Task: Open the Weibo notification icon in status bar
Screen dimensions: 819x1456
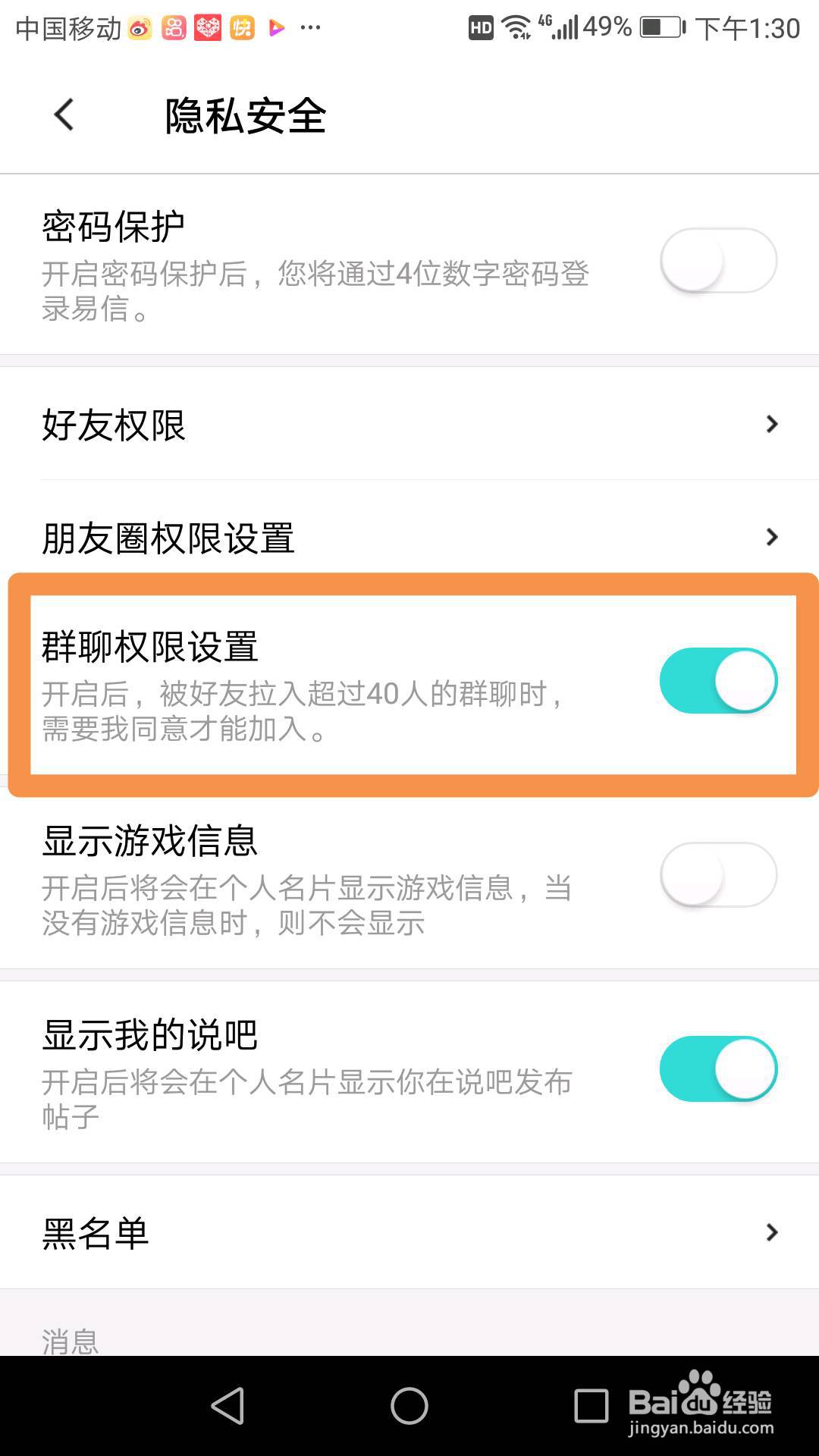Action: click(138, 27)
